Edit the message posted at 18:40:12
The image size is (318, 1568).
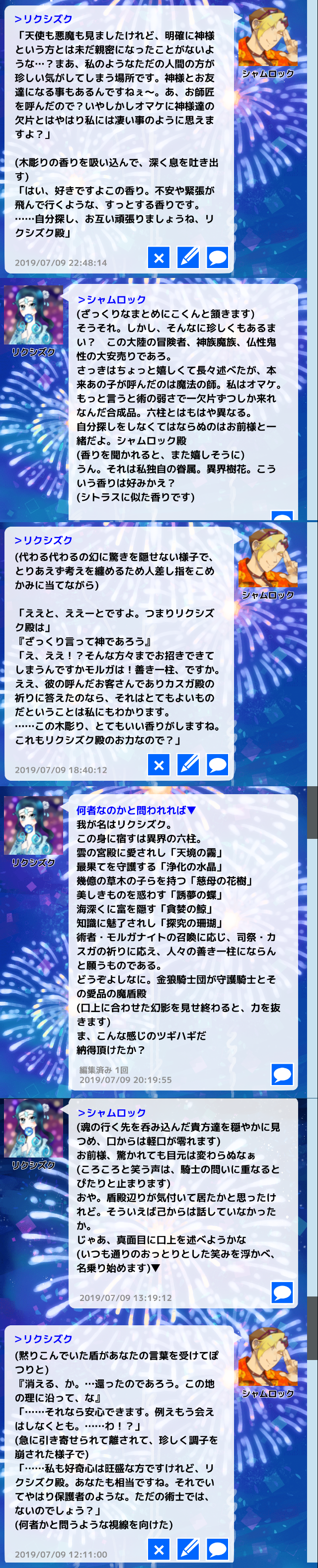188,765
